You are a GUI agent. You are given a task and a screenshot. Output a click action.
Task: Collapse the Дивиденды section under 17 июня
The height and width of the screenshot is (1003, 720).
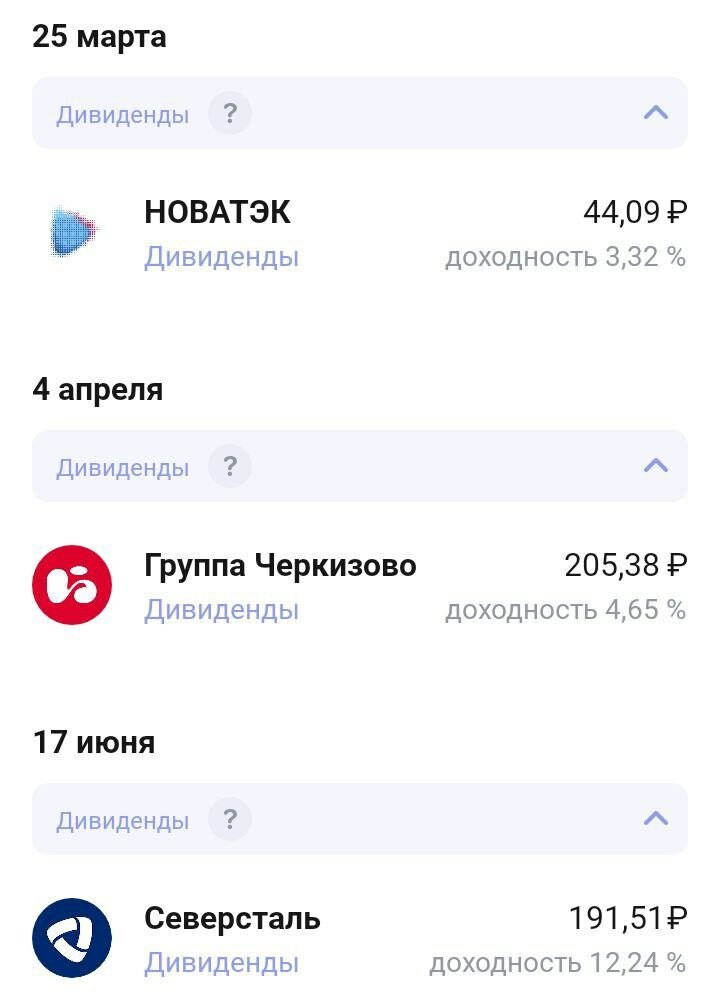coord(656,819)
